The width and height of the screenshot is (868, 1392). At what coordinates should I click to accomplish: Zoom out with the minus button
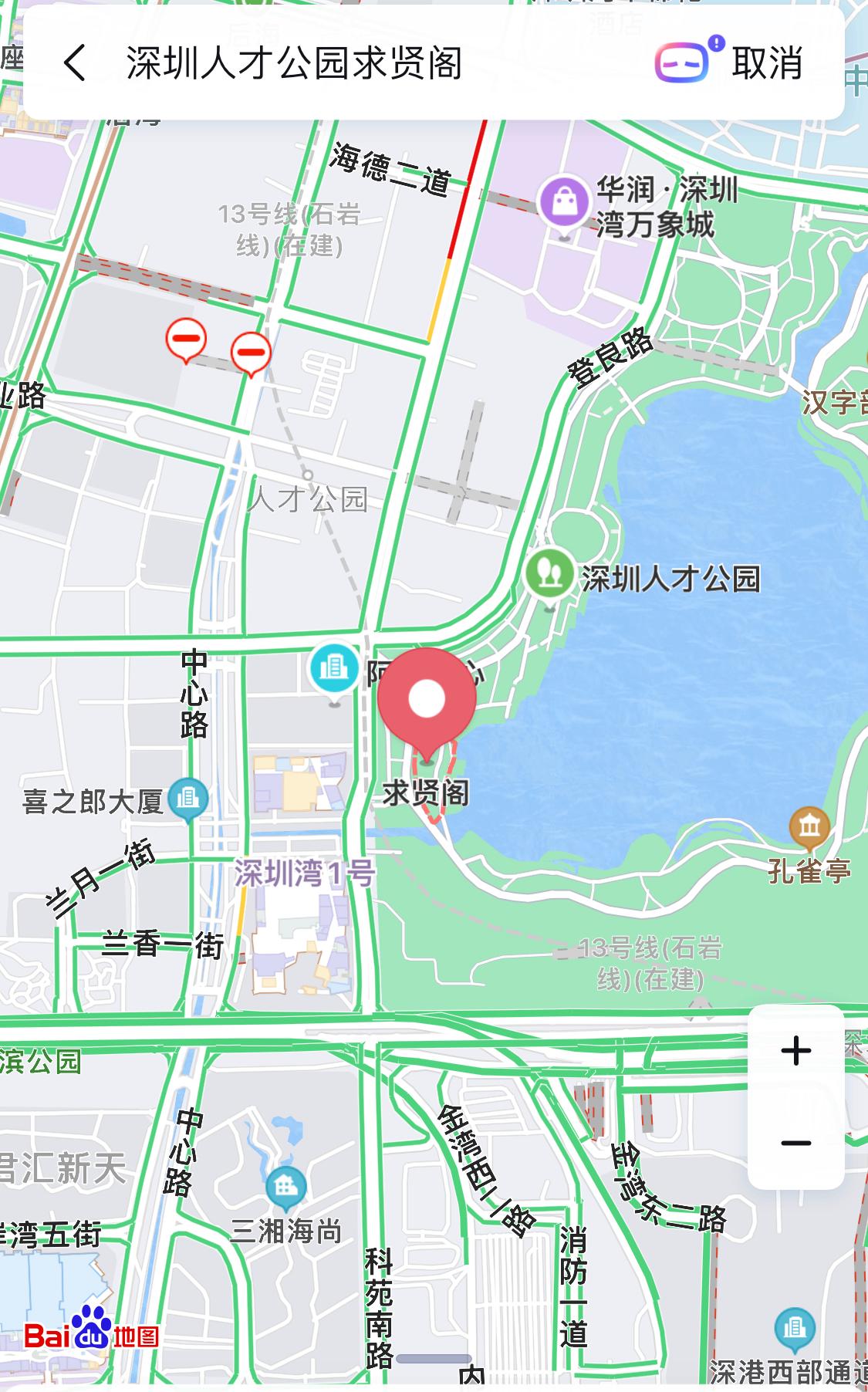tap(795, 1143)
